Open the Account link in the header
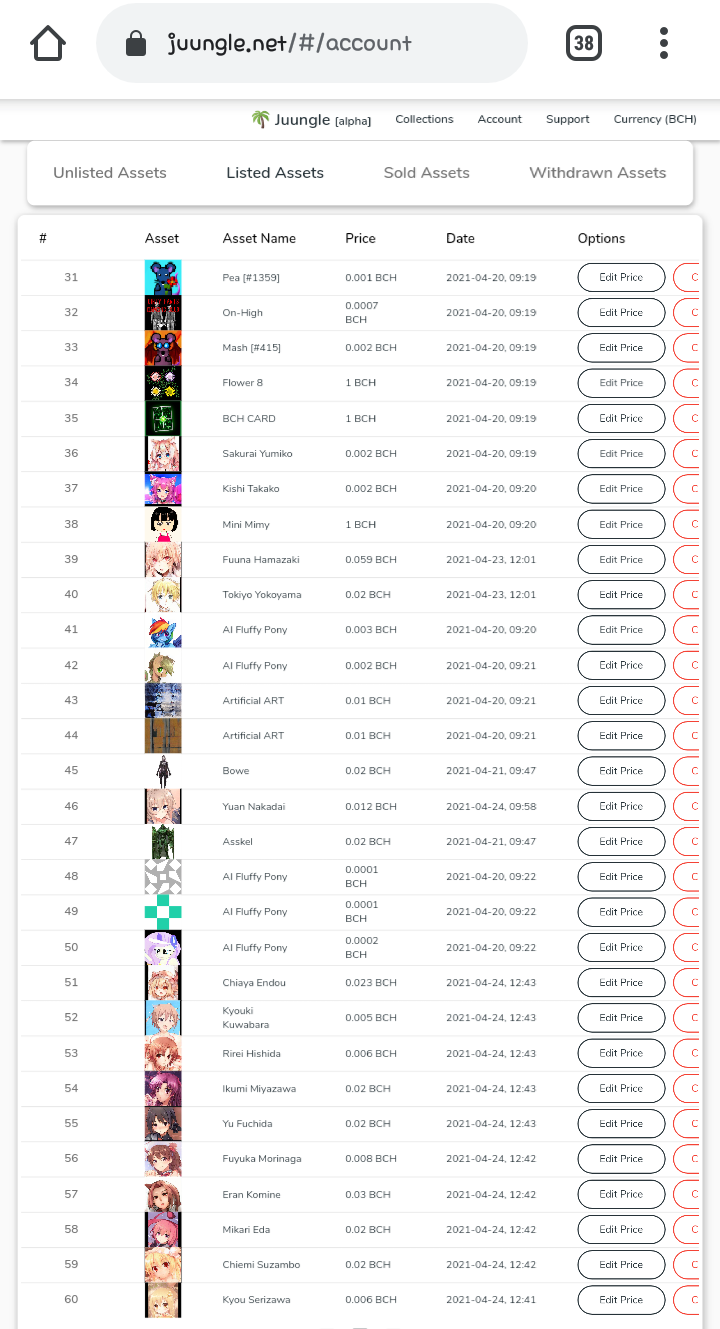This screenshot has height=1329, width=720. [x=500, y=119]
